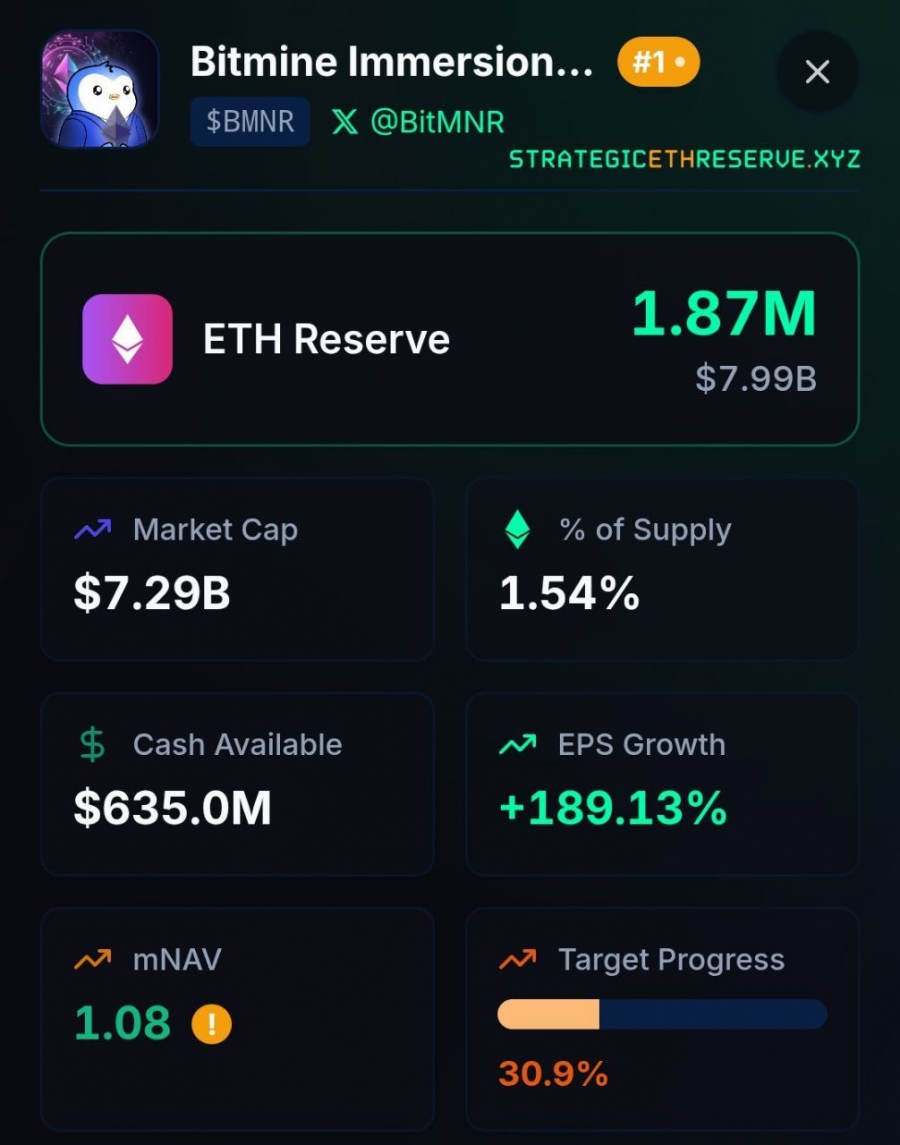Open the @BitMNR X profile link

click(x=418, y=122)
